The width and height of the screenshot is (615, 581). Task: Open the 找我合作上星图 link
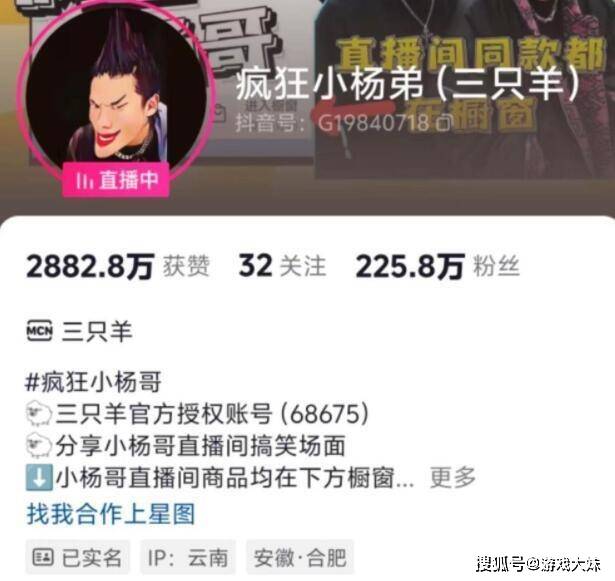[x=110, y=514]
